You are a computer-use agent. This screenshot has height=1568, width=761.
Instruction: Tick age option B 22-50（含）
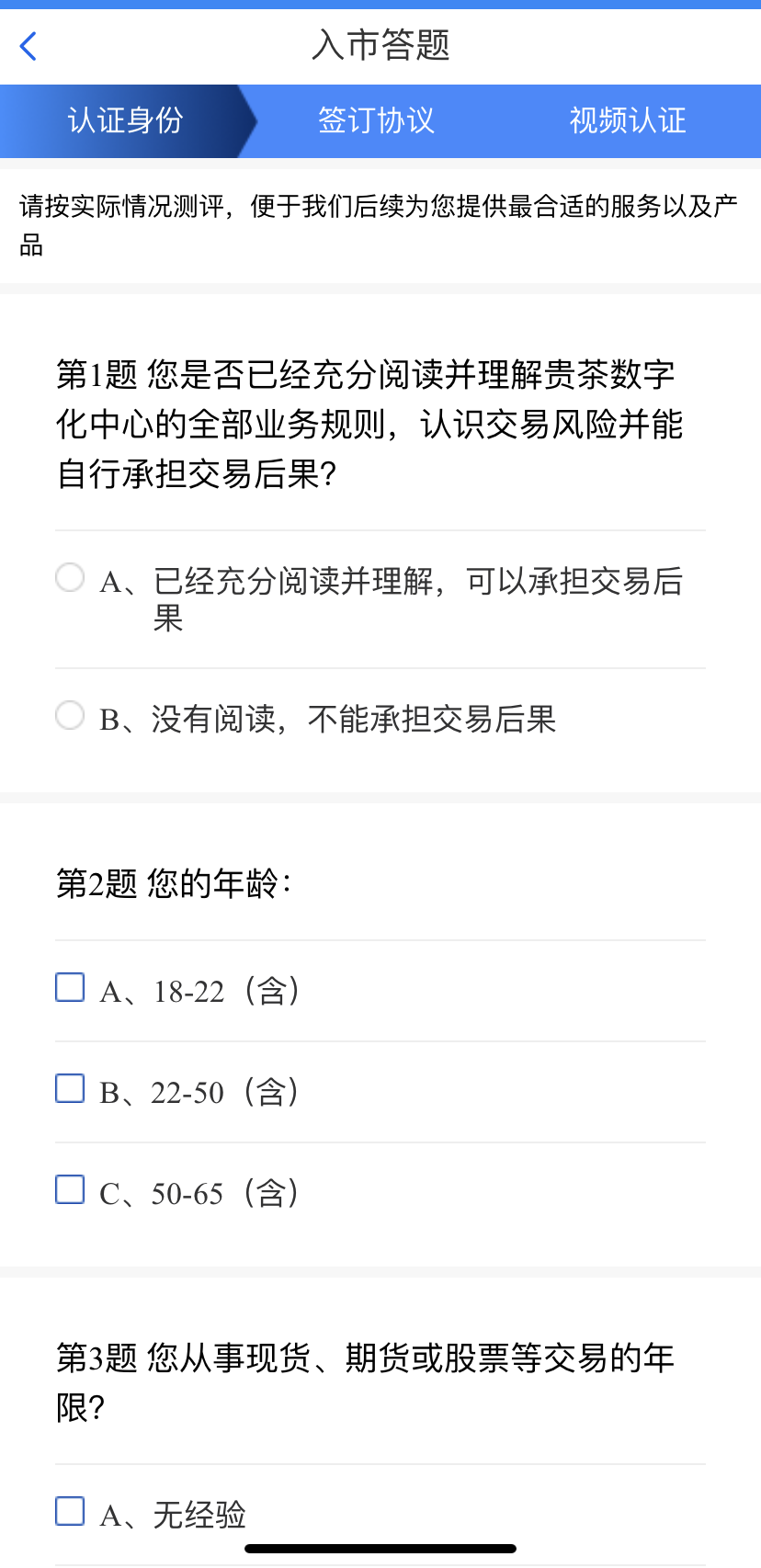coord(70,1089)
